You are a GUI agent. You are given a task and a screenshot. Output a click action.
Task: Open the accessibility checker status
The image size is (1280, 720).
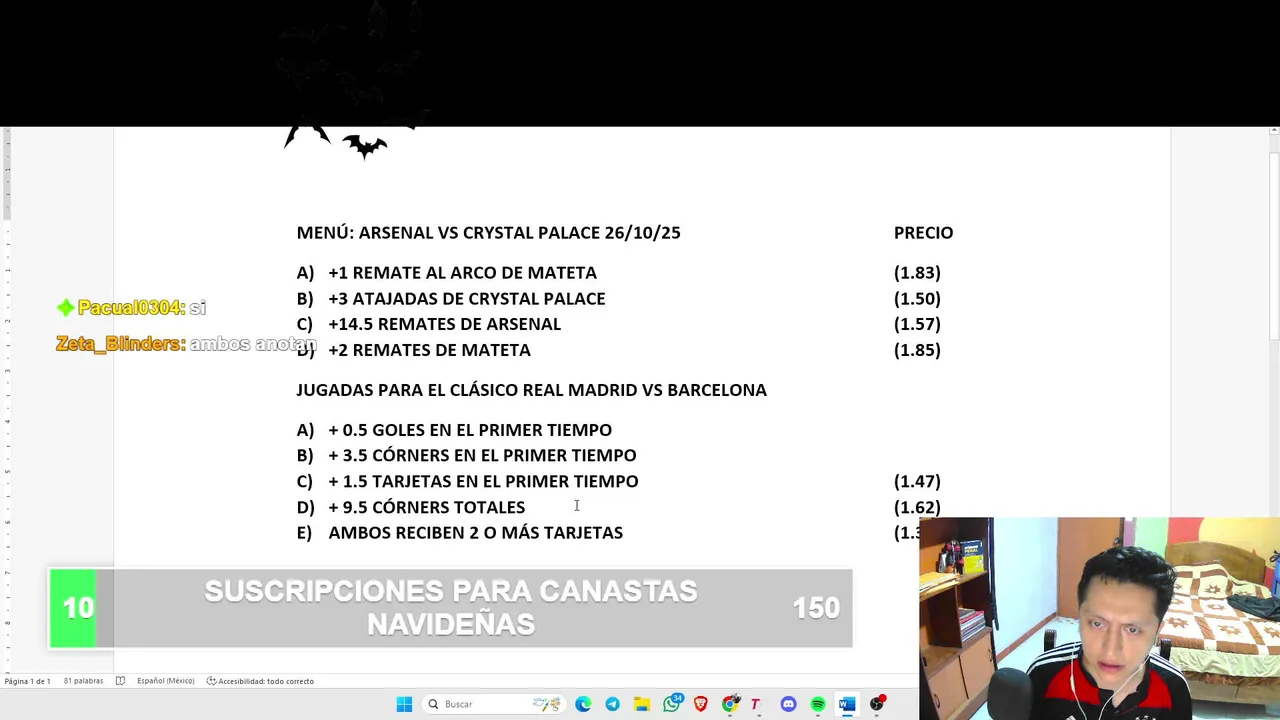tap(260, 681)
